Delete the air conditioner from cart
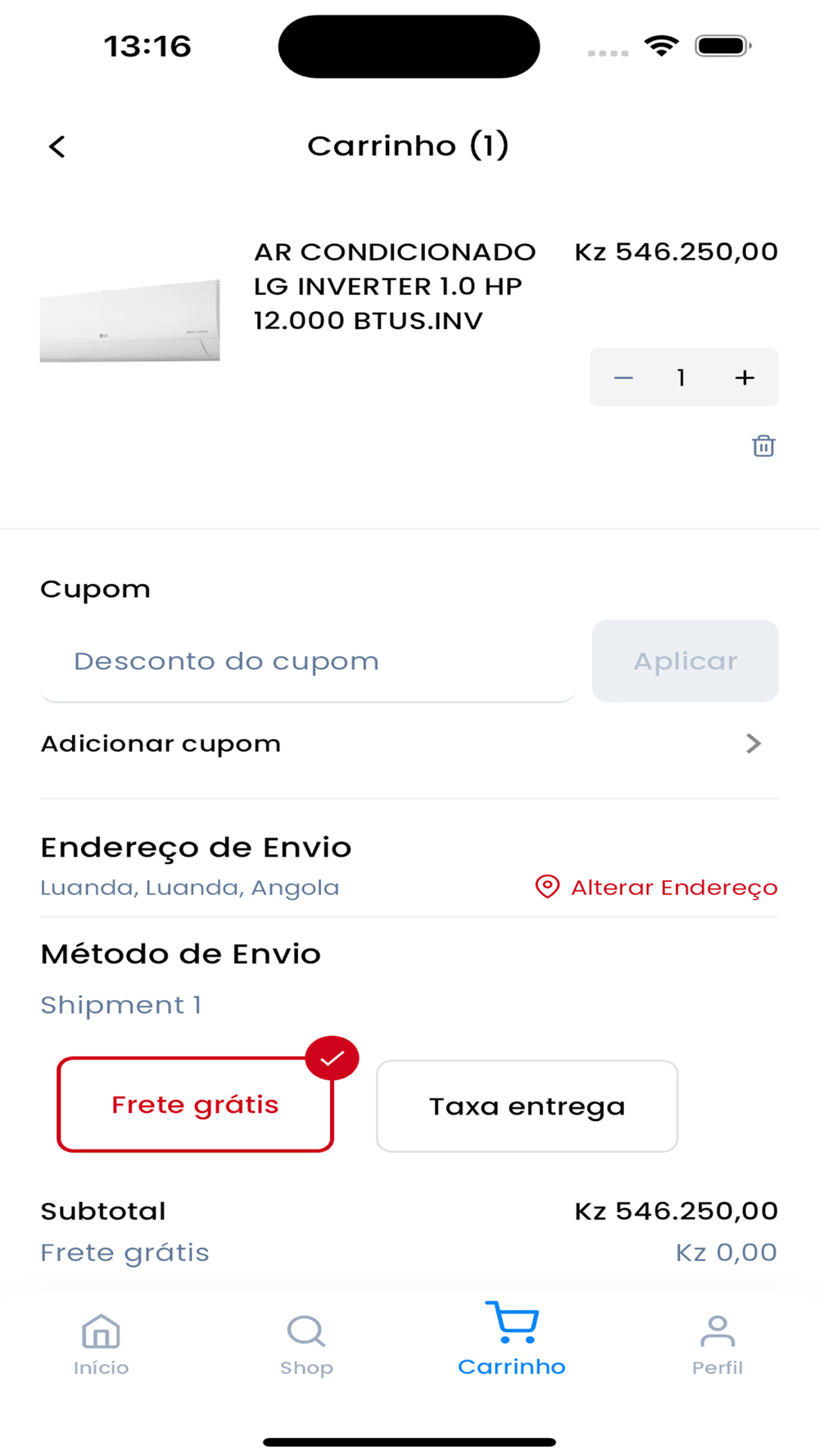 tap(763, 445)
